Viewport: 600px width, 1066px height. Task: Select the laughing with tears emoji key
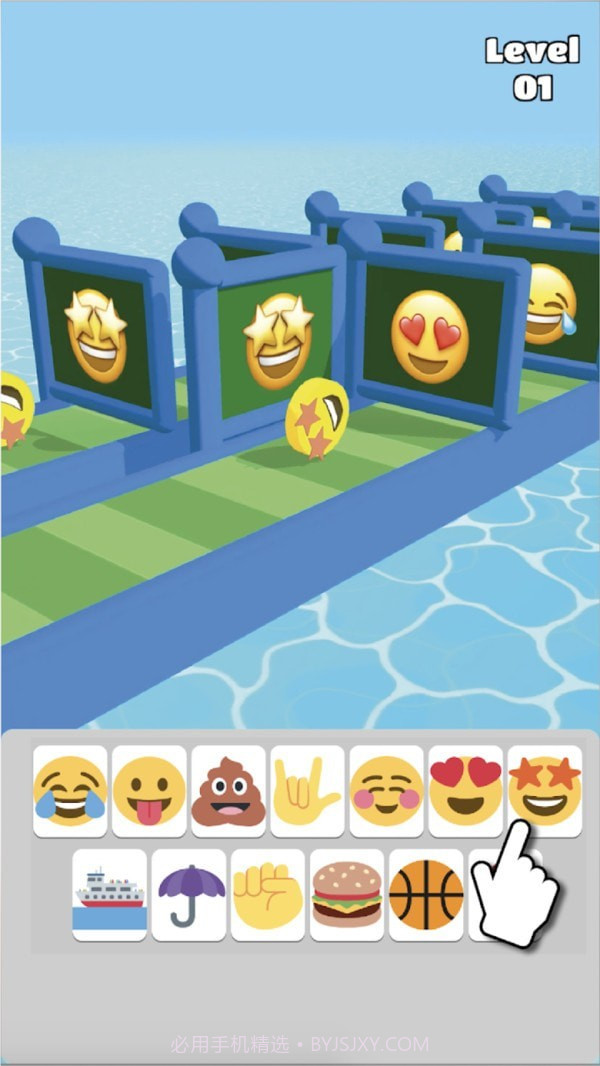coord(70,791)
